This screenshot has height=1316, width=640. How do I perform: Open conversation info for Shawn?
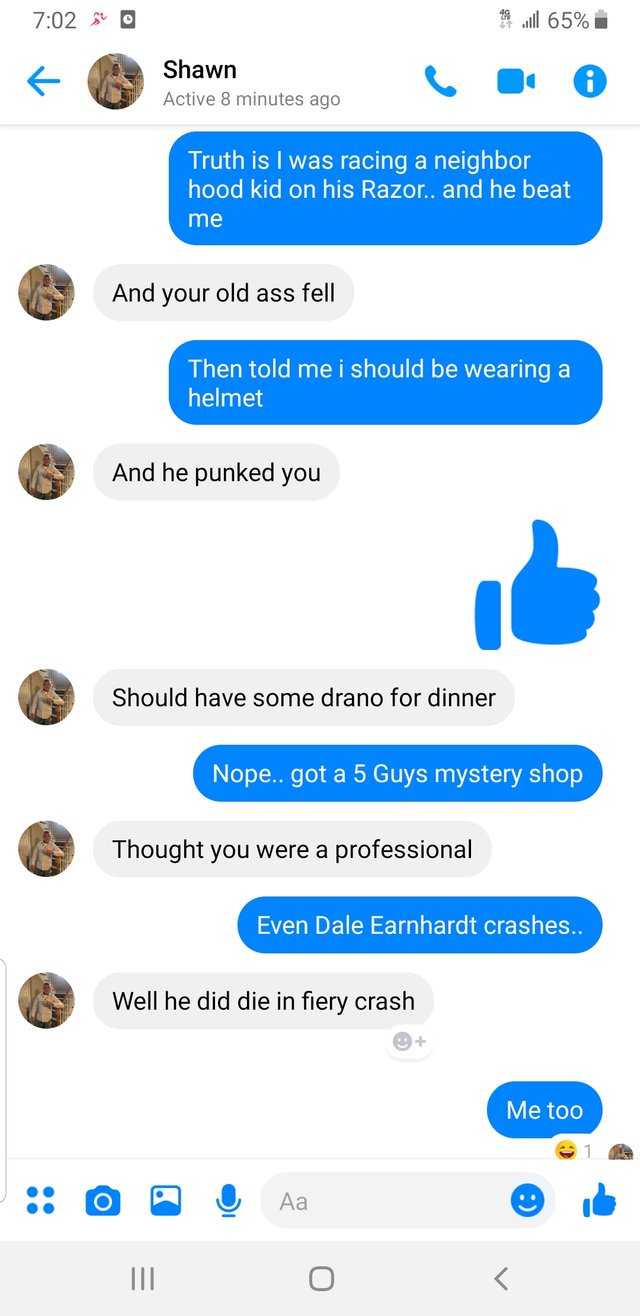[x=589, y=82]
